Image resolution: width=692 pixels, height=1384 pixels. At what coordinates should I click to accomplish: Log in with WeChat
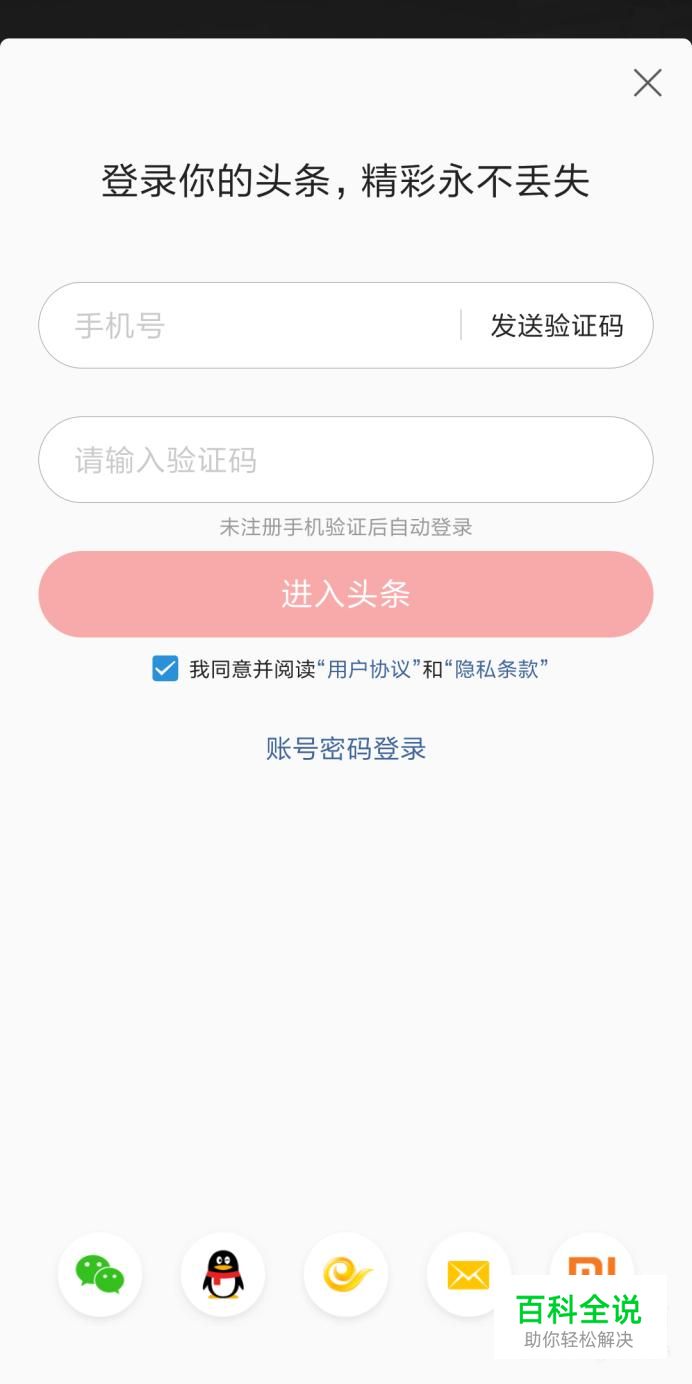click(x=100, y=1274)
